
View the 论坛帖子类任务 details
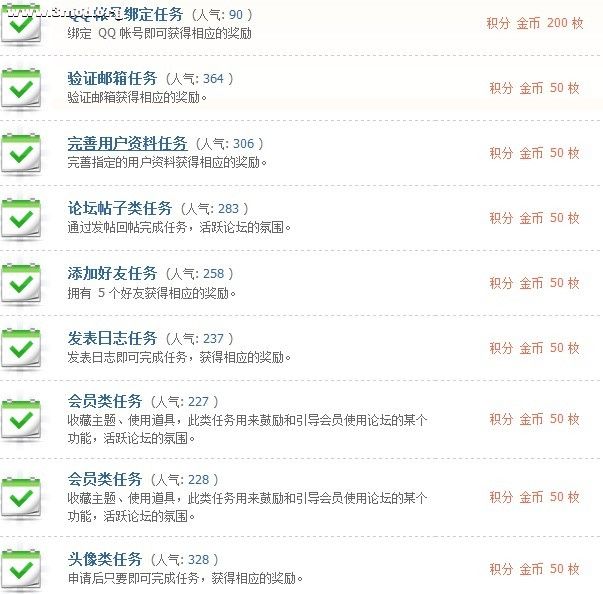[x=119, y=208]
